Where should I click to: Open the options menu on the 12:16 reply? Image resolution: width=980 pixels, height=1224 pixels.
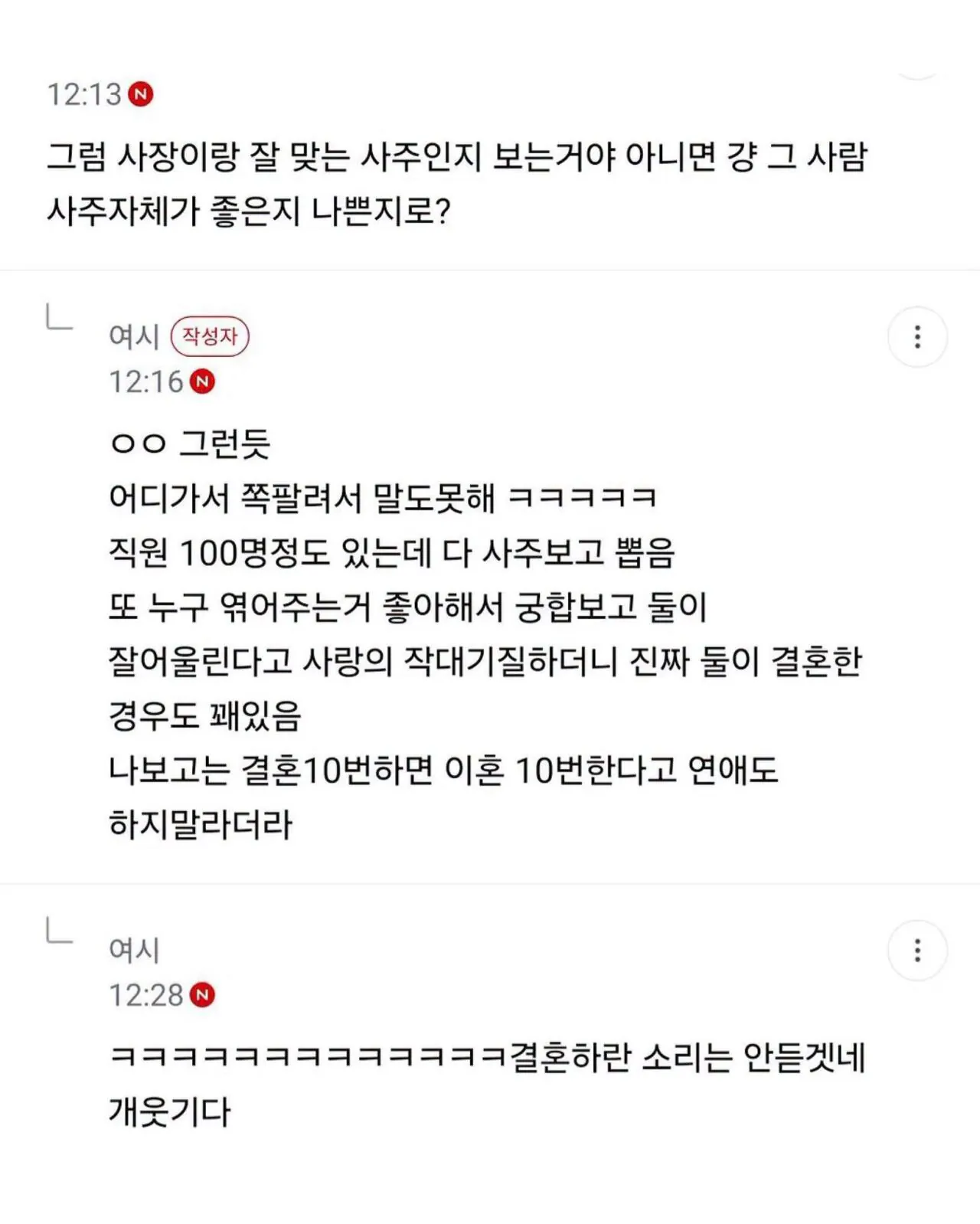917,337
